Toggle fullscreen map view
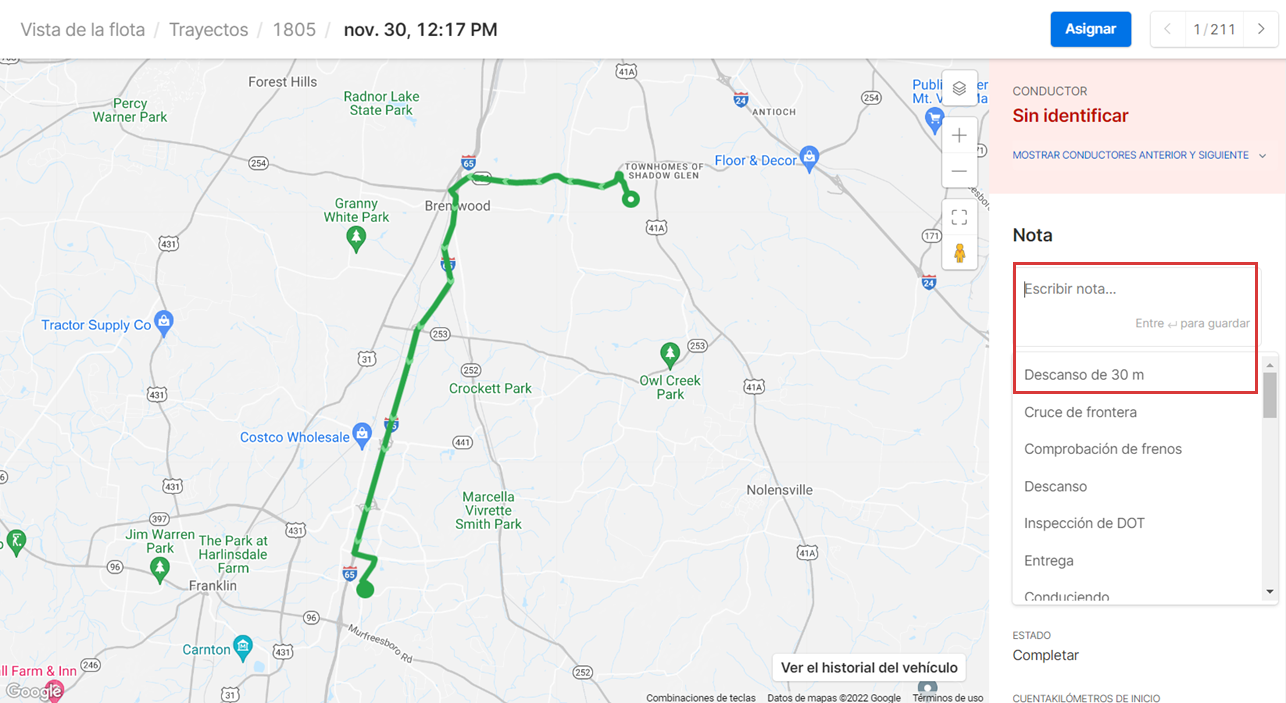The image size is (1286, 703). pyautogui.click(x=959, y=217)
